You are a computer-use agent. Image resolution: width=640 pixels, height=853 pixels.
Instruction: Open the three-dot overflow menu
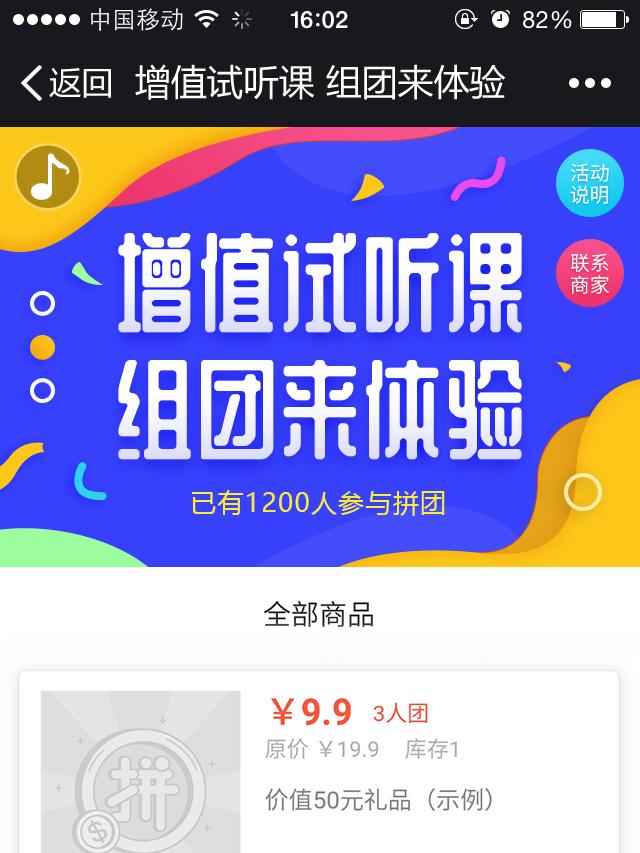tap(589, 84)
